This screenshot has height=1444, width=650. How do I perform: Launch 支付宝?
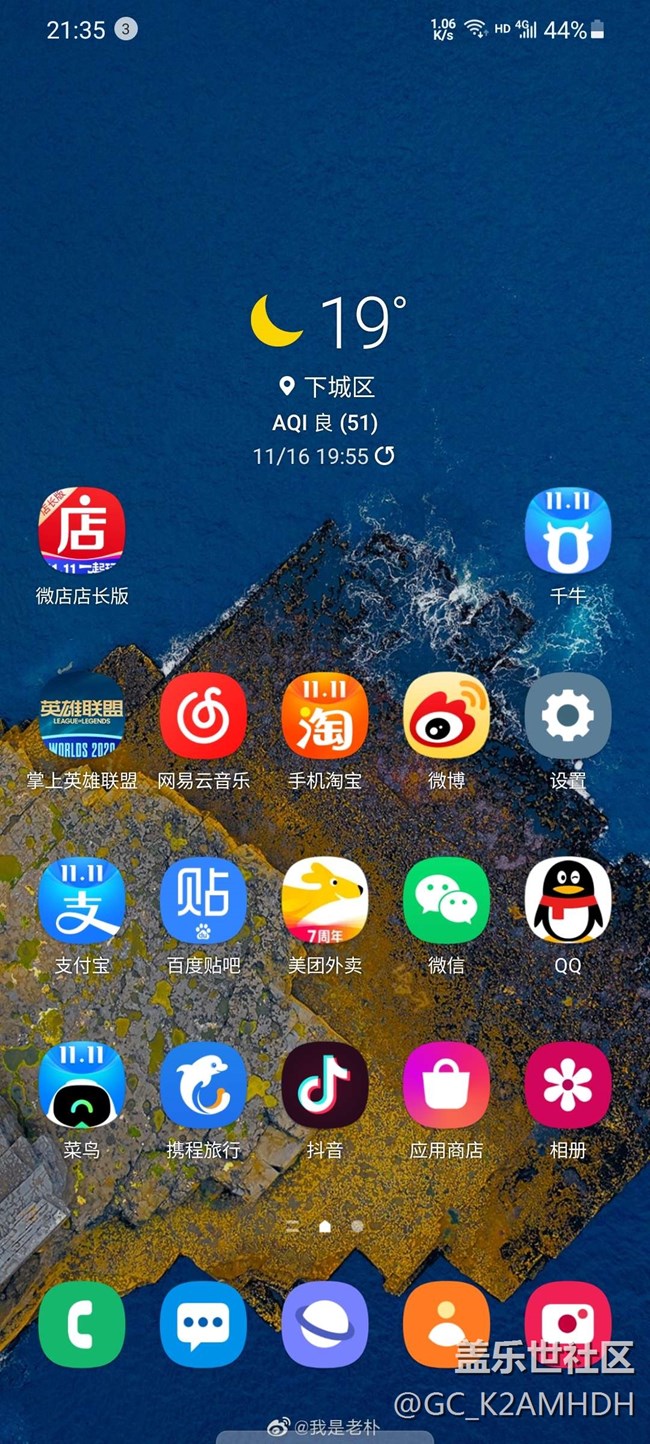coord(82,900)
